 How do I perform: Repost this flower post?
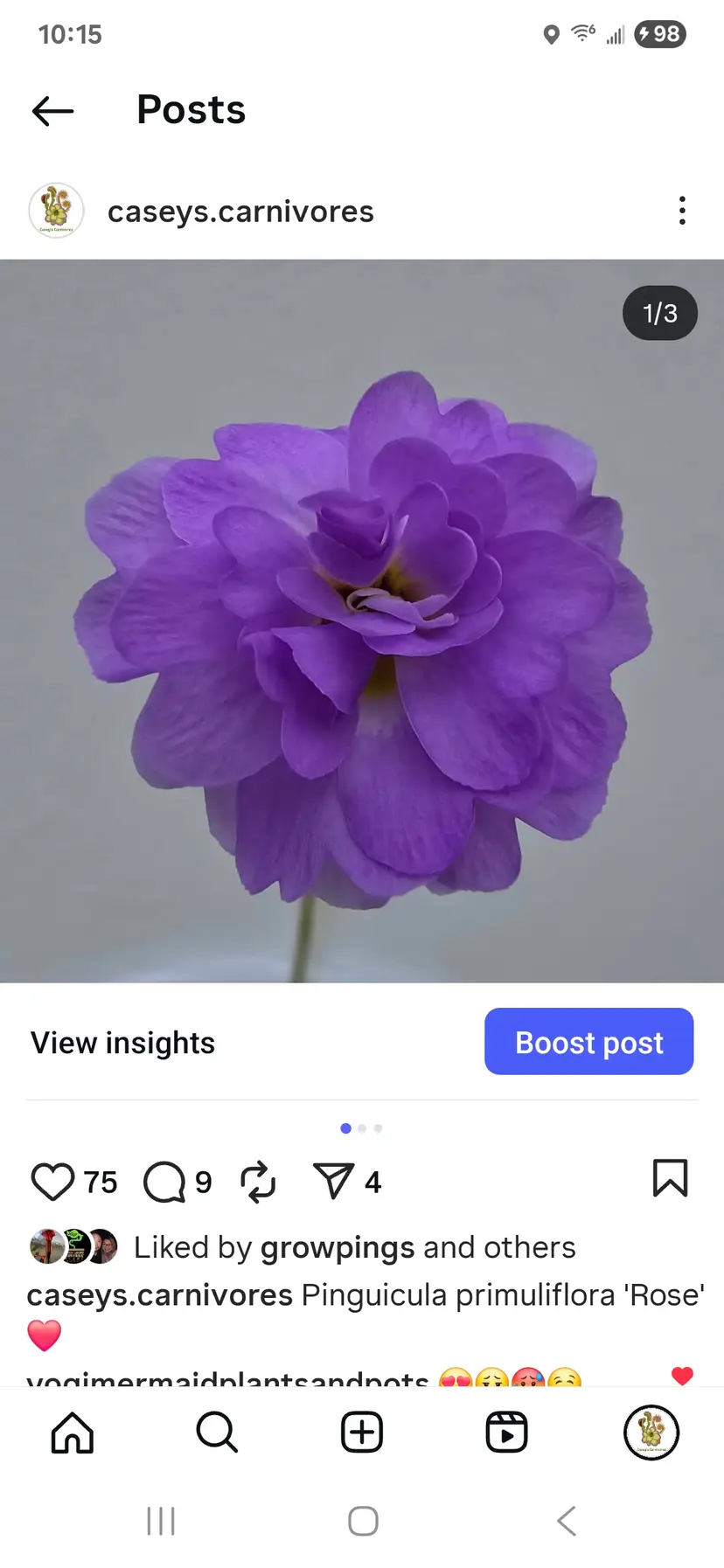[x=258, y=1182]
